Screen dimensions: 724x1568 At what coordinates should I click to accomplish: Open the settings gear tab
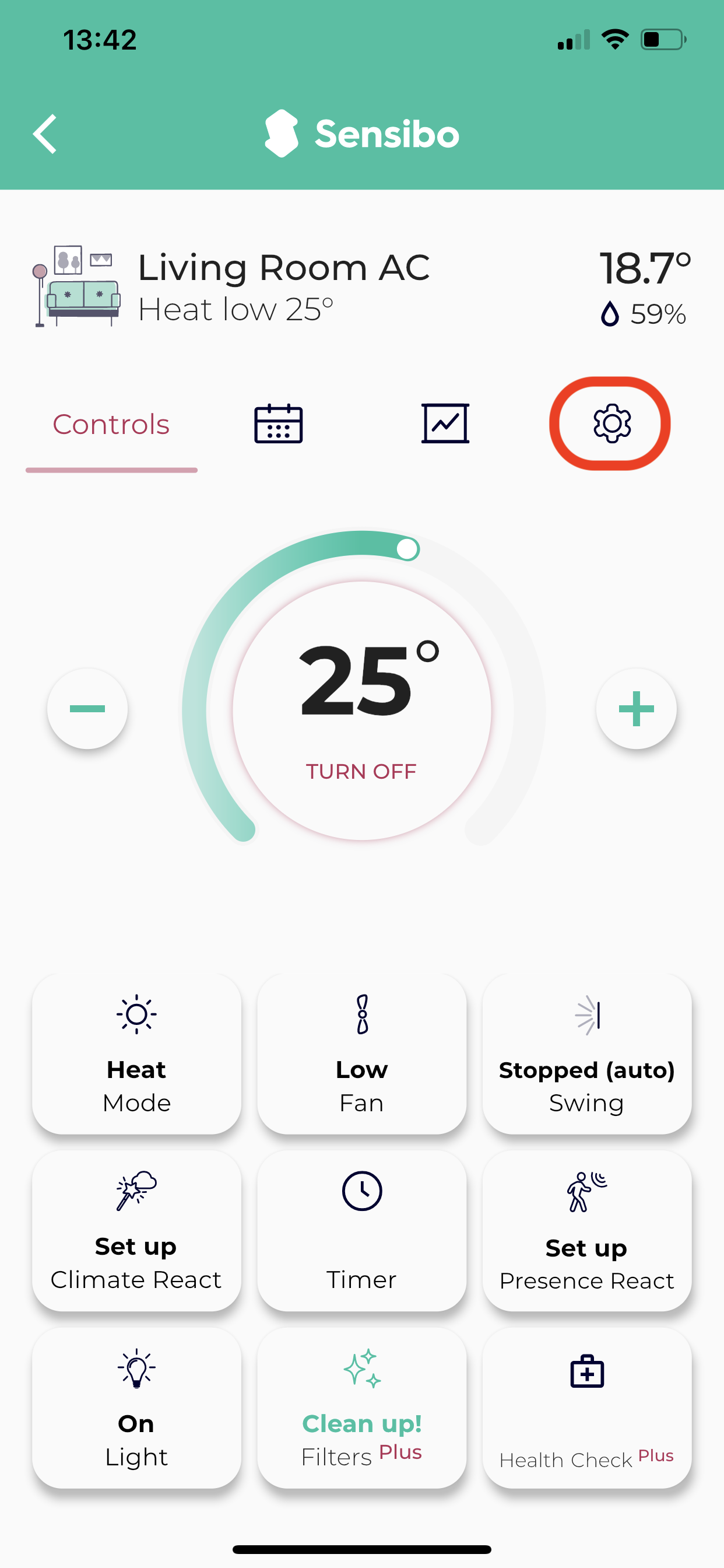point(611,423)
